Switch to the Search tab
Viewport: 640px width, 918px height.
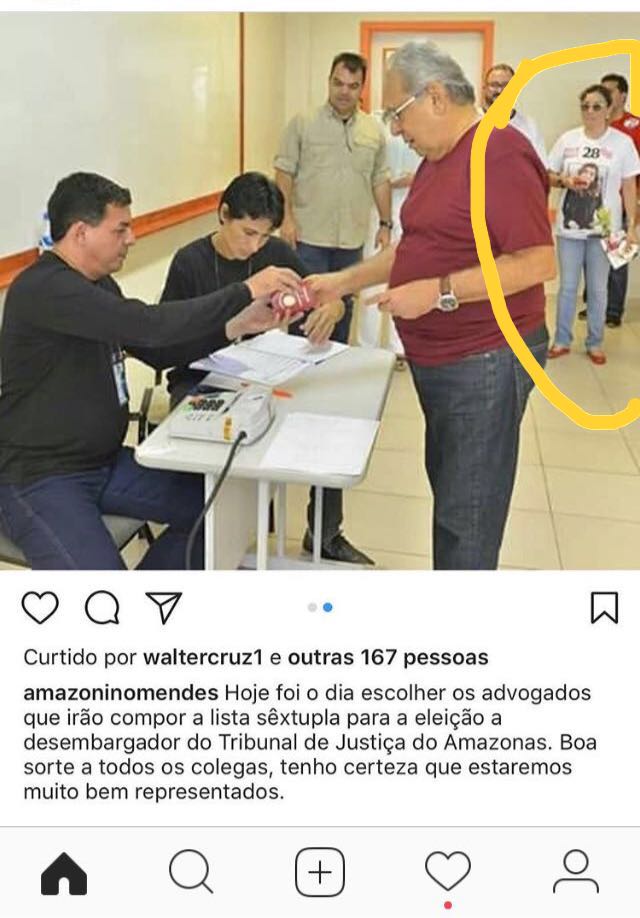click(190, 873)
